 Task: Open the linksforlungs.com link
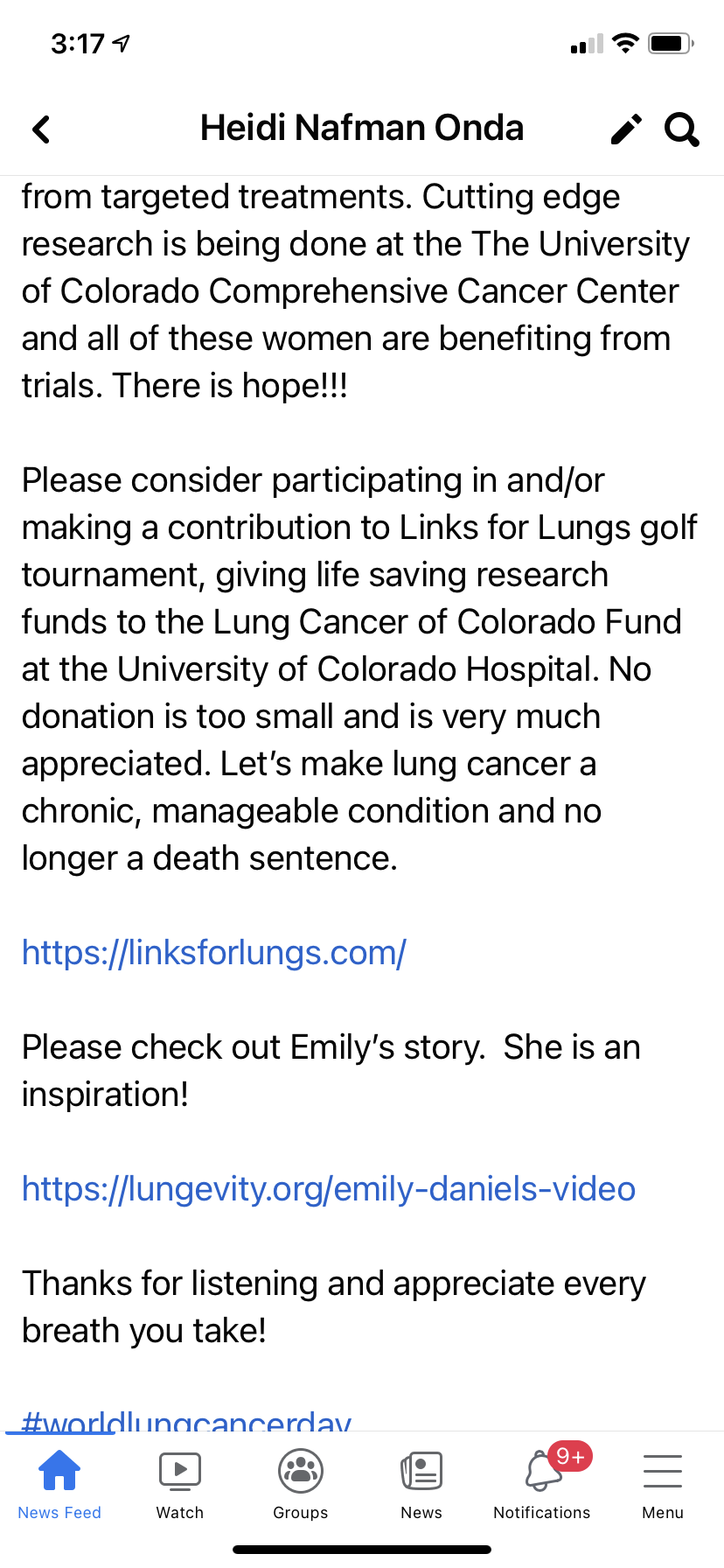point(214,953)
